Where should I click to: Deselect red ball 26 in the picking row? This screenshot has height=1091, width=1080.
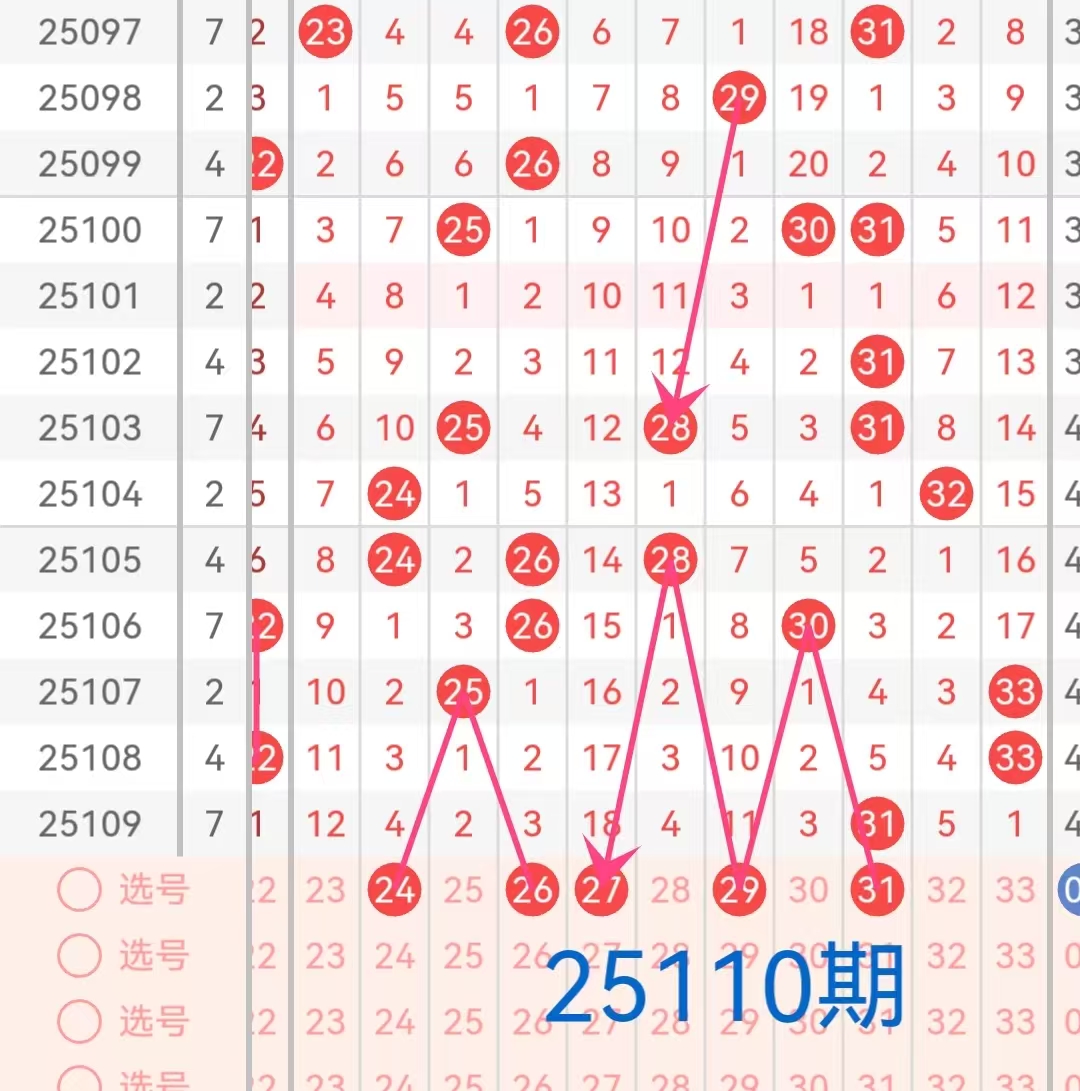pyautogui.click(x=532, y=889)
